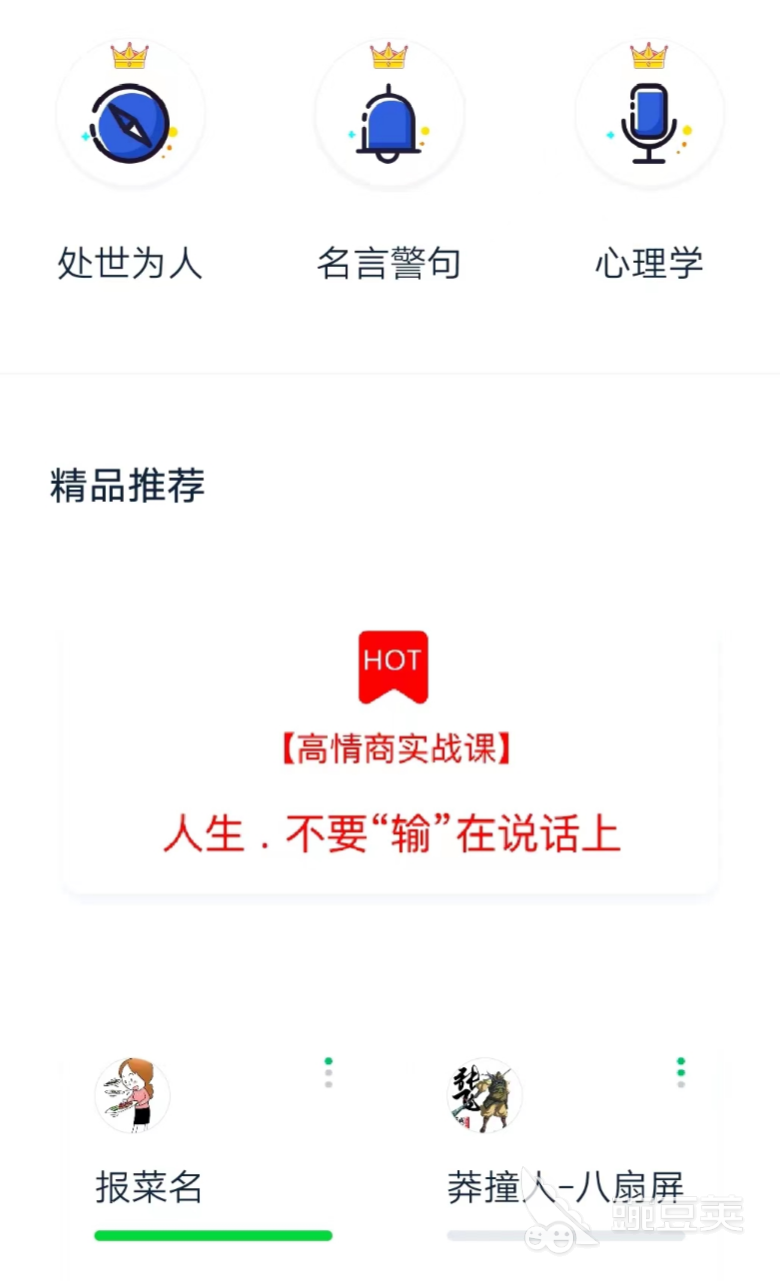The image size is (780, 1281).
Task: Open the 心理学 microphone category icon
Action: (x=648, y=115)
